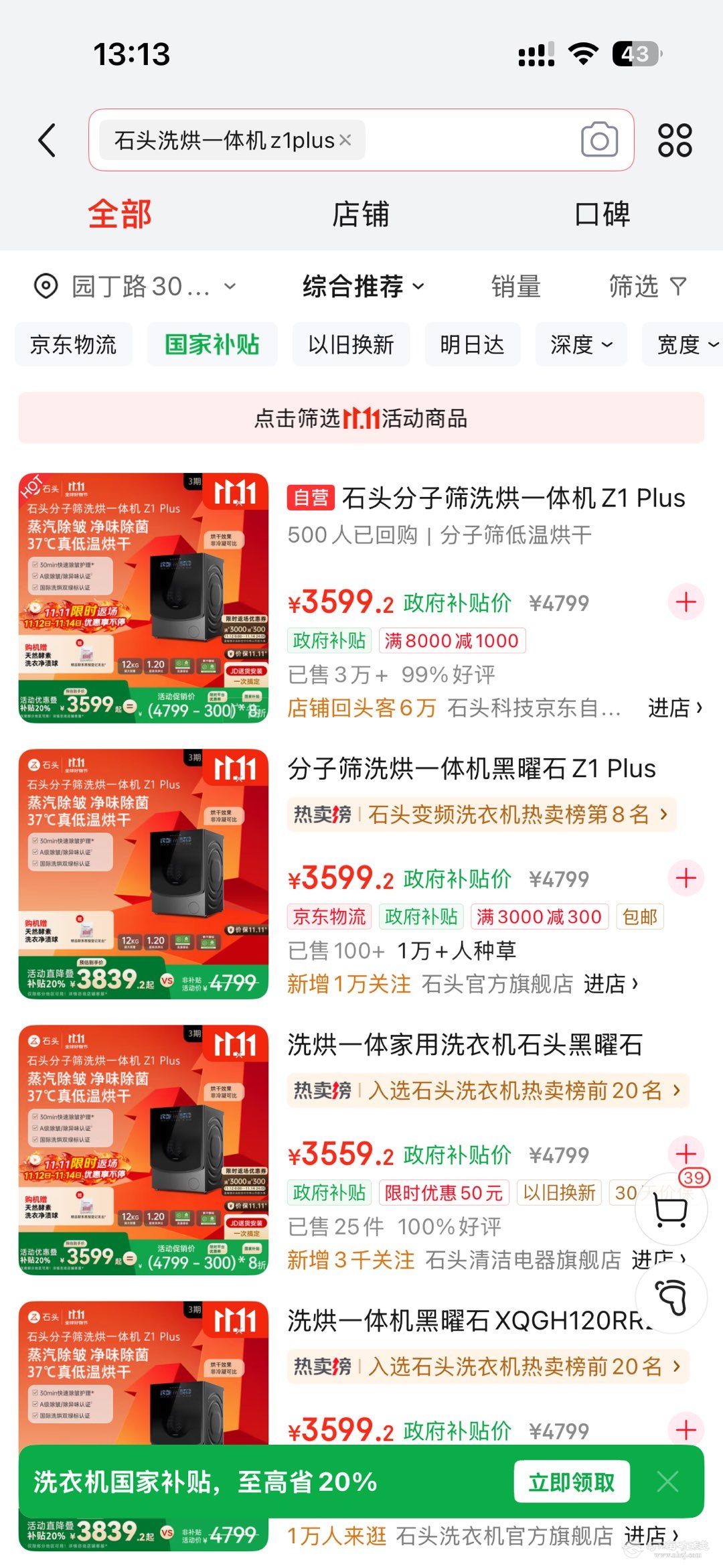Image resolution: width=723 pixels, height=1568 pixels.
Task: Expand the 综合推荐 sort dropdown
Action: coord(363,287)
